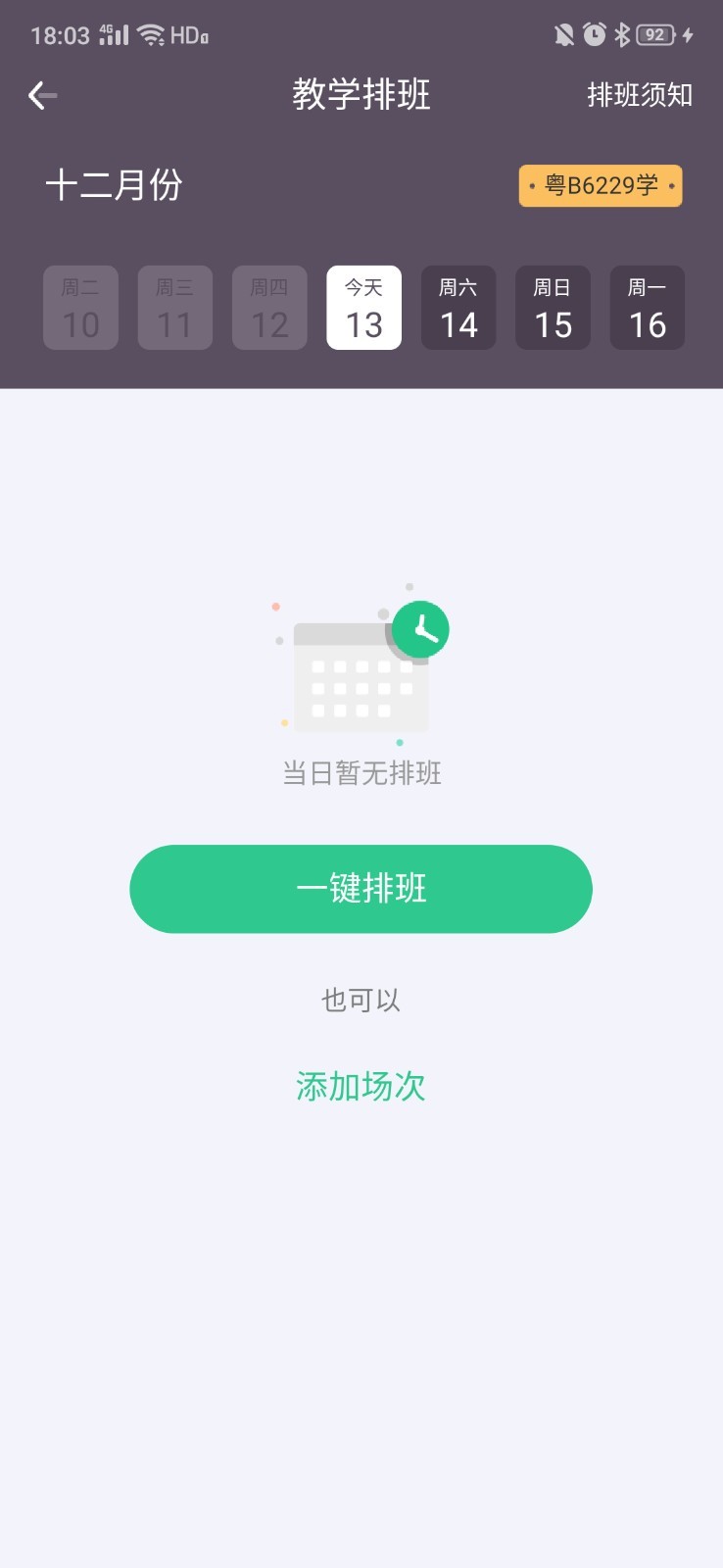
Task: Click the 十二月份 month label
Action: coord(114,185)
